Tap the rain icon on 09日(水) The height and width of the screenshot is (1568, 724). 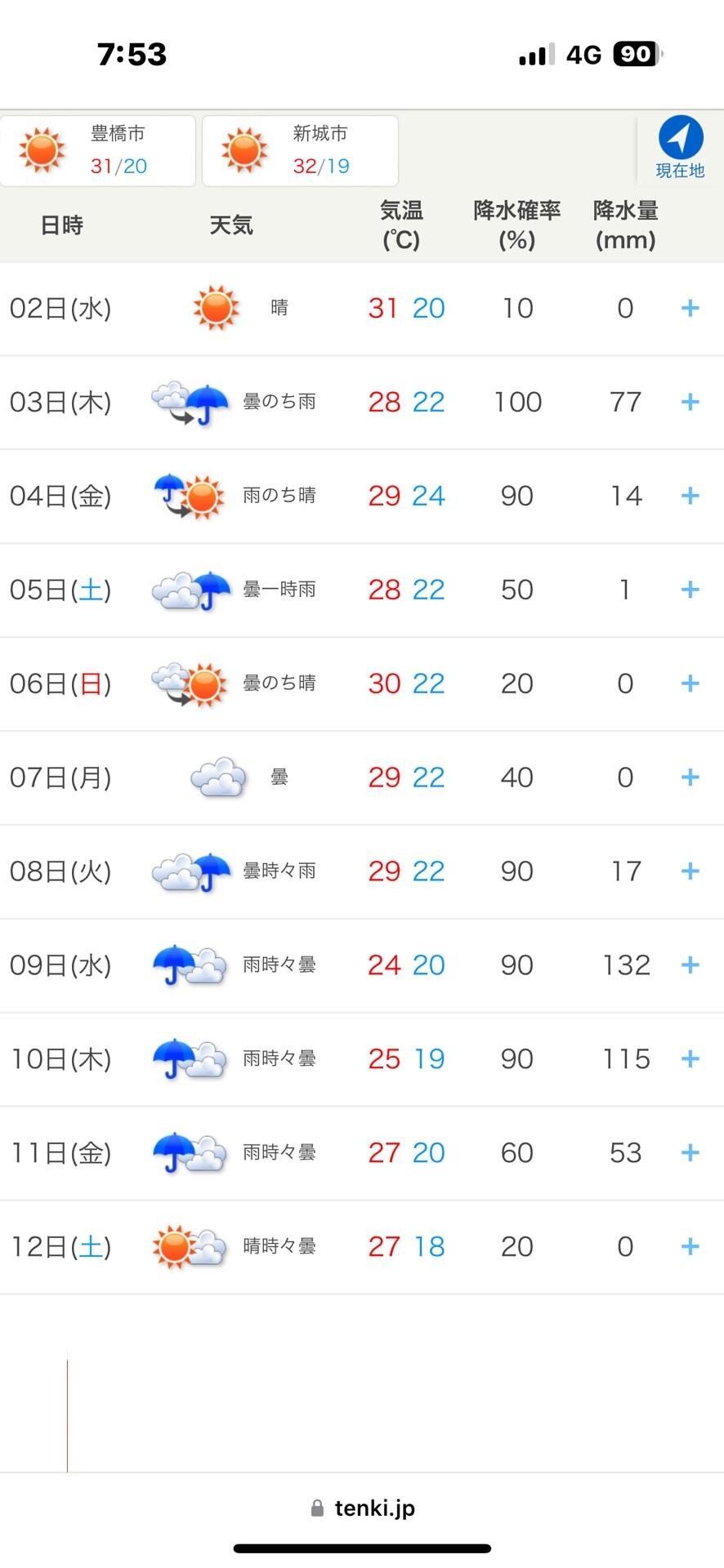[x=190, y=964]
